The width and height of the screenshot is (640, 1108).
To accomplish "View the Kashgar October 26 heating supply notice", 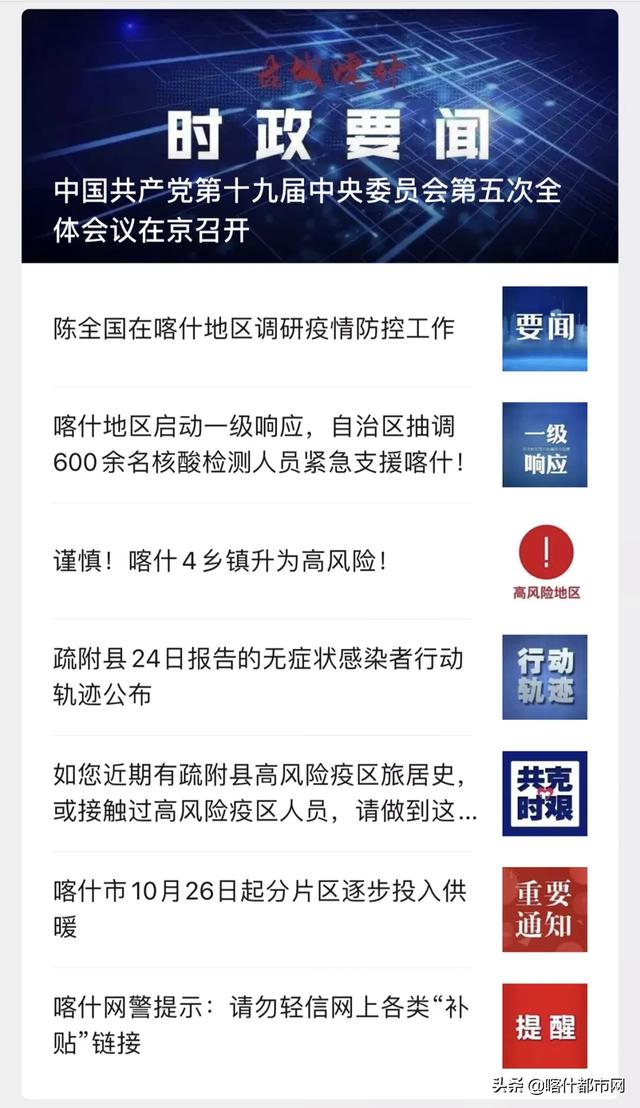I will point(260,909).
